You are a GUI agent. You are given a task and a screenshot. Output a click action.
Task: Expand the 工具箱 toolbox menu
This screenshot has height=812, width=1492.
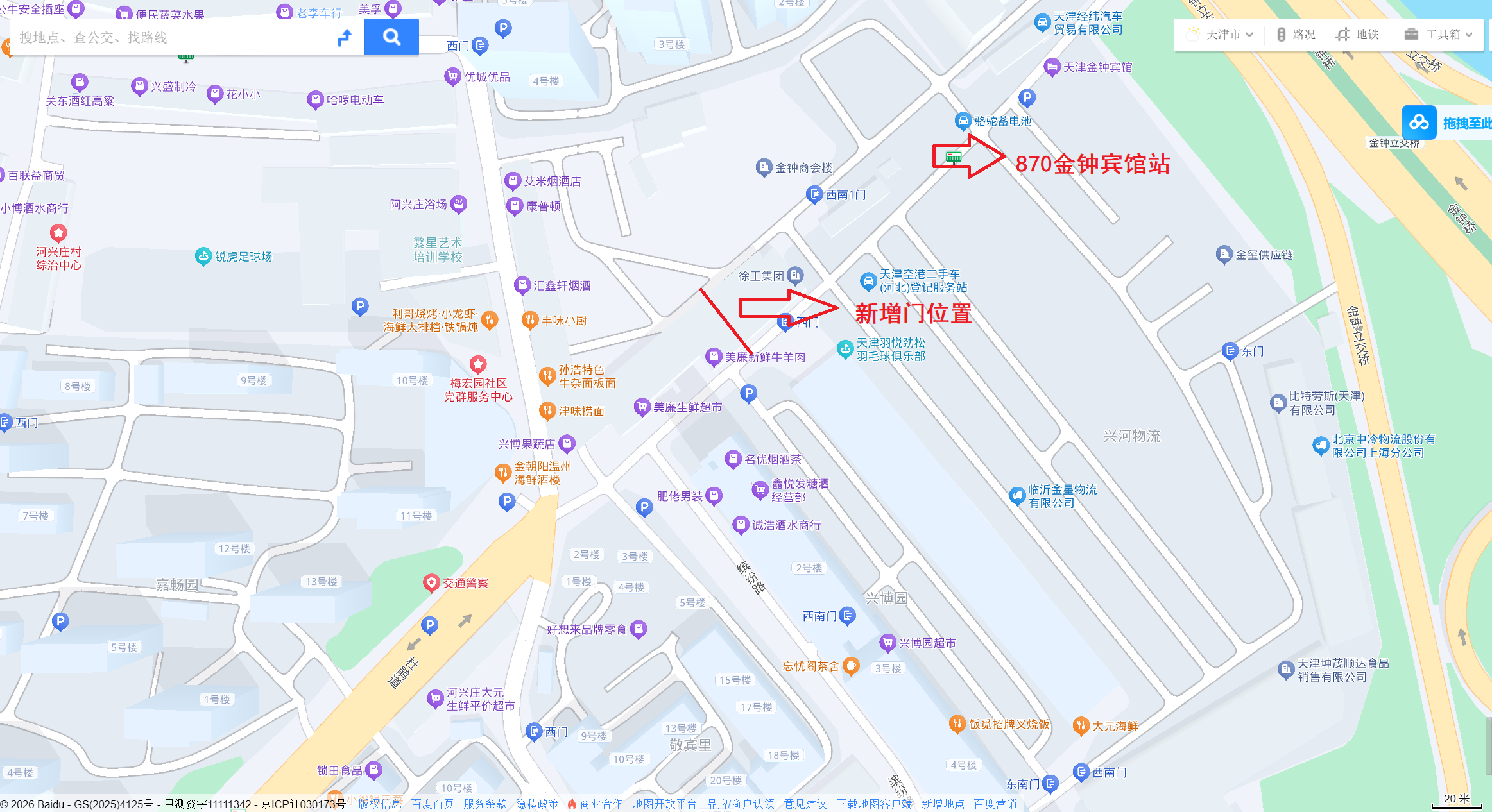coord(1438,35)
